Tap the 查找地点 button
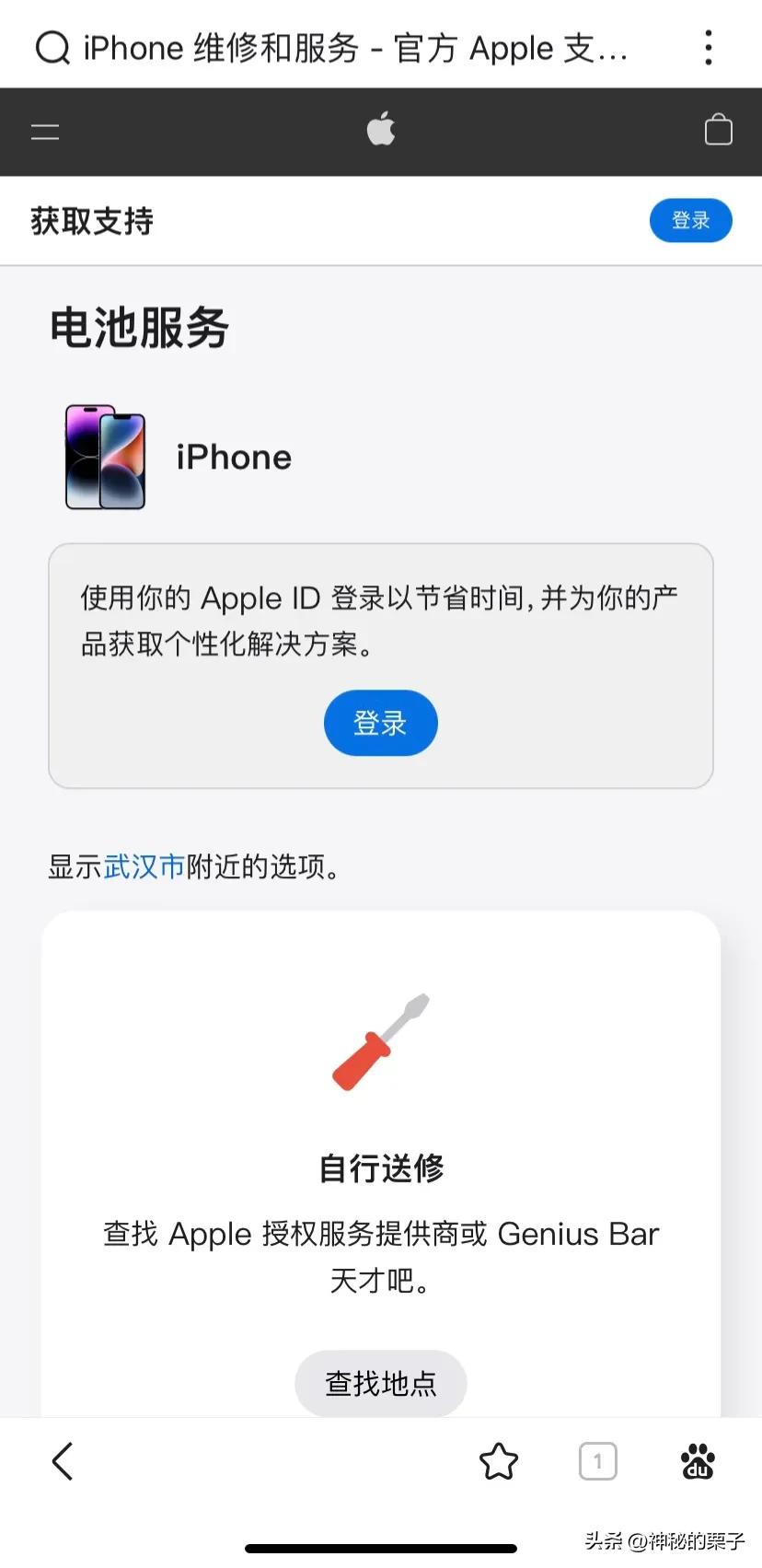762x1568 pixels. [x=380, y=1383]
